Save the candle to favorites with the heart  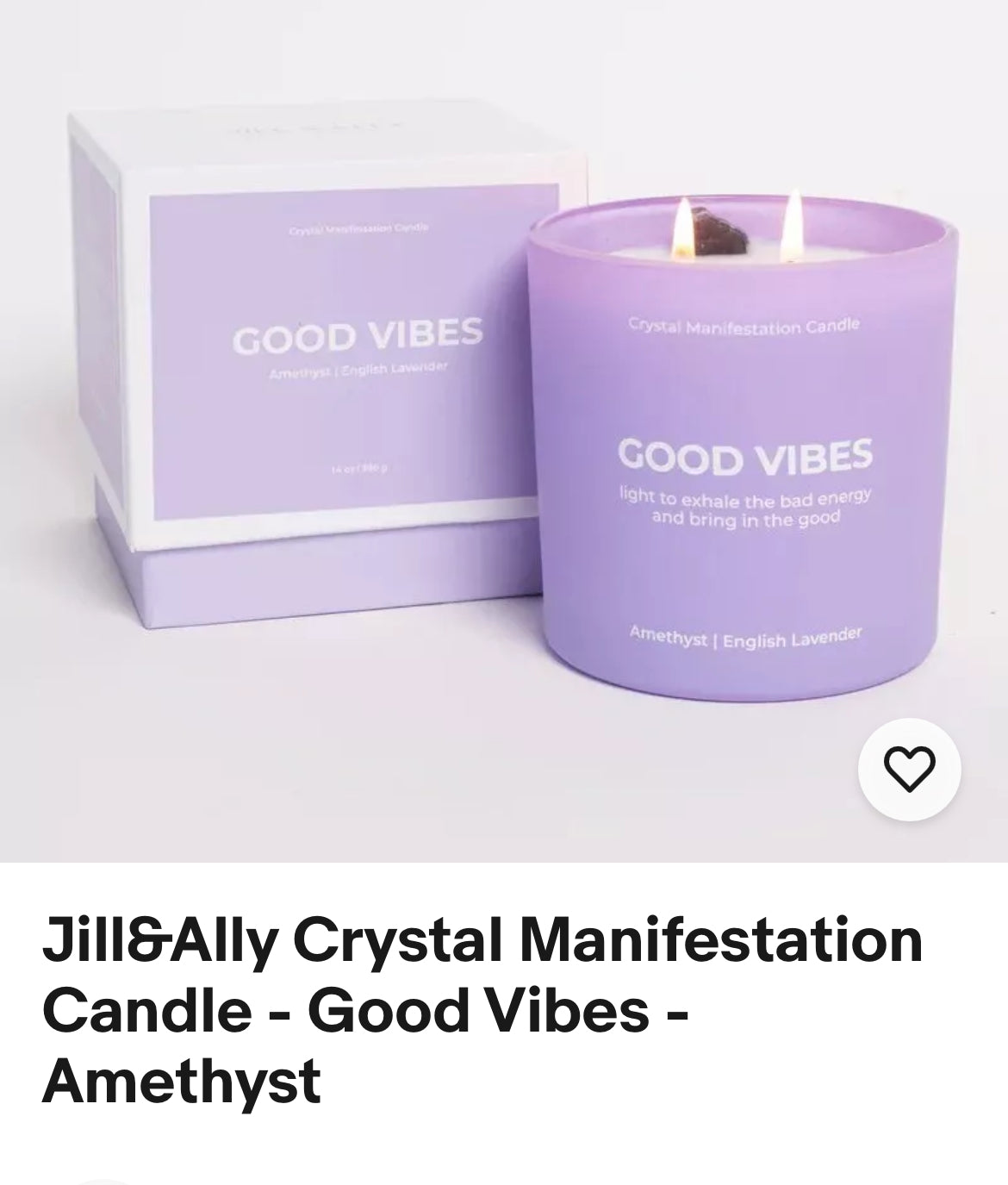coord(910,769)
